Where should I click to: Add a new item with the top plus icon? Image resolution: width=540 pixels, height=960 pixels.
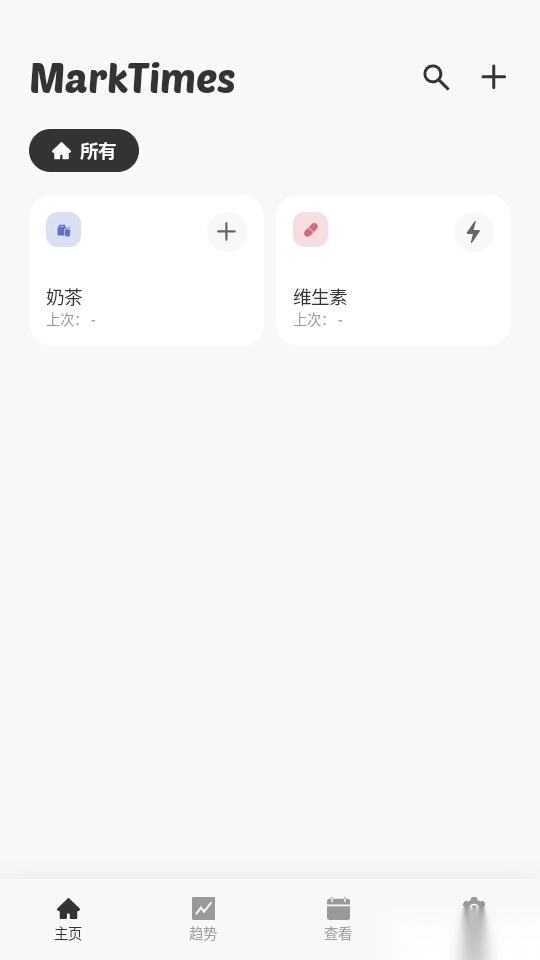[493, 77]
